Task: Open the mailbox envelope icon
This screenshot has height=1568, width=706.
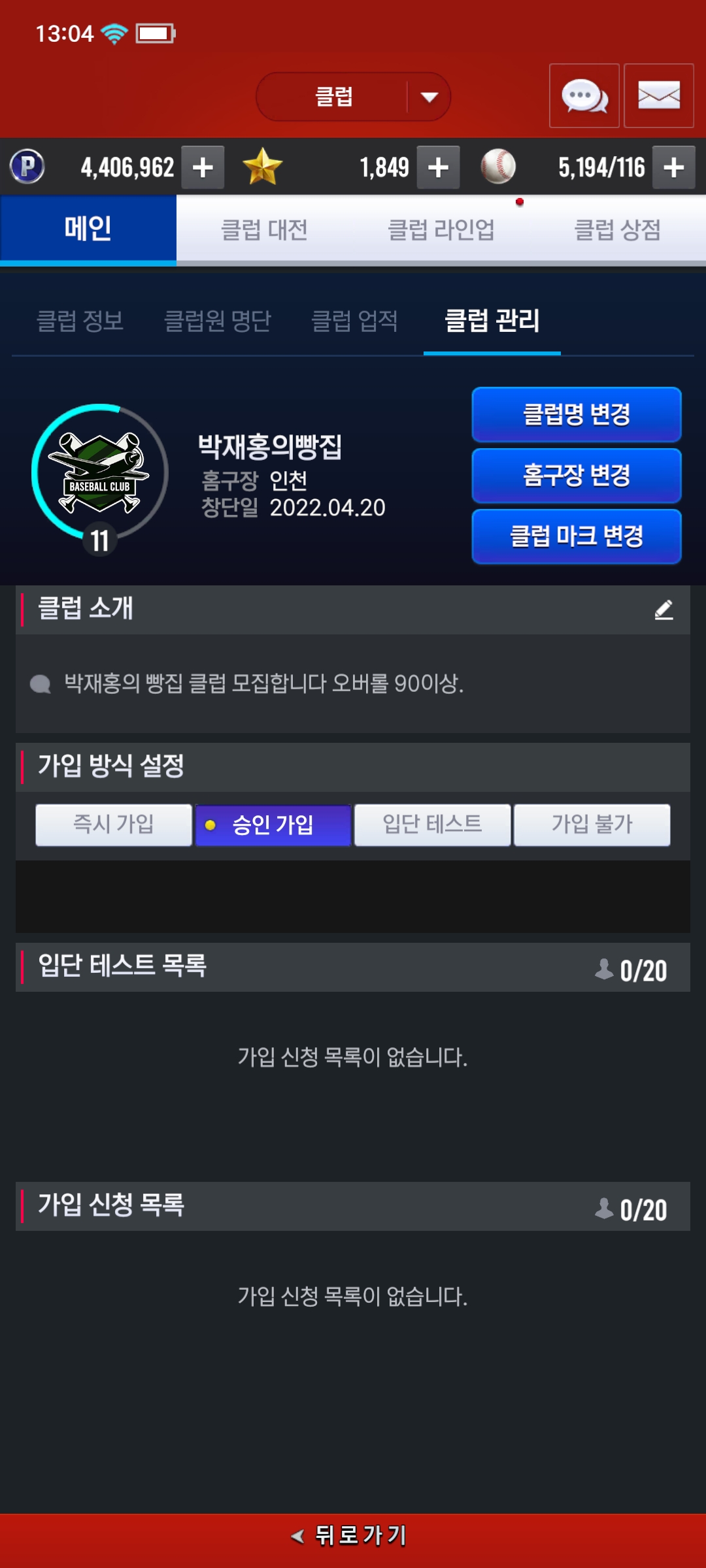Action: click(x=658, y=96)
